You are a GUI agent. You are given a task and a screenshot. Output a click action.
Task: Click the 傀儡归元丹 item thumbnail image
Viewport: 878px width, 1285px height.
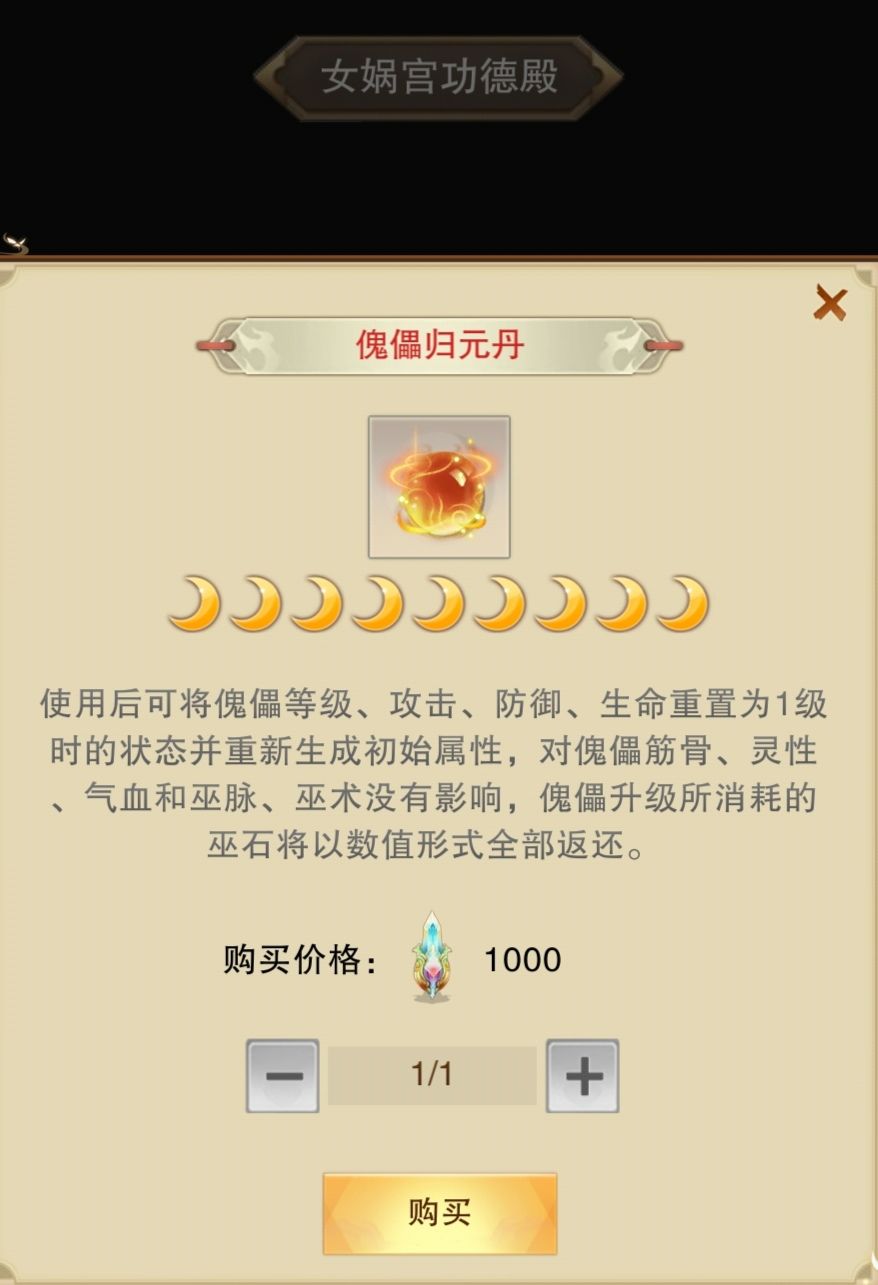pos(438,486)
